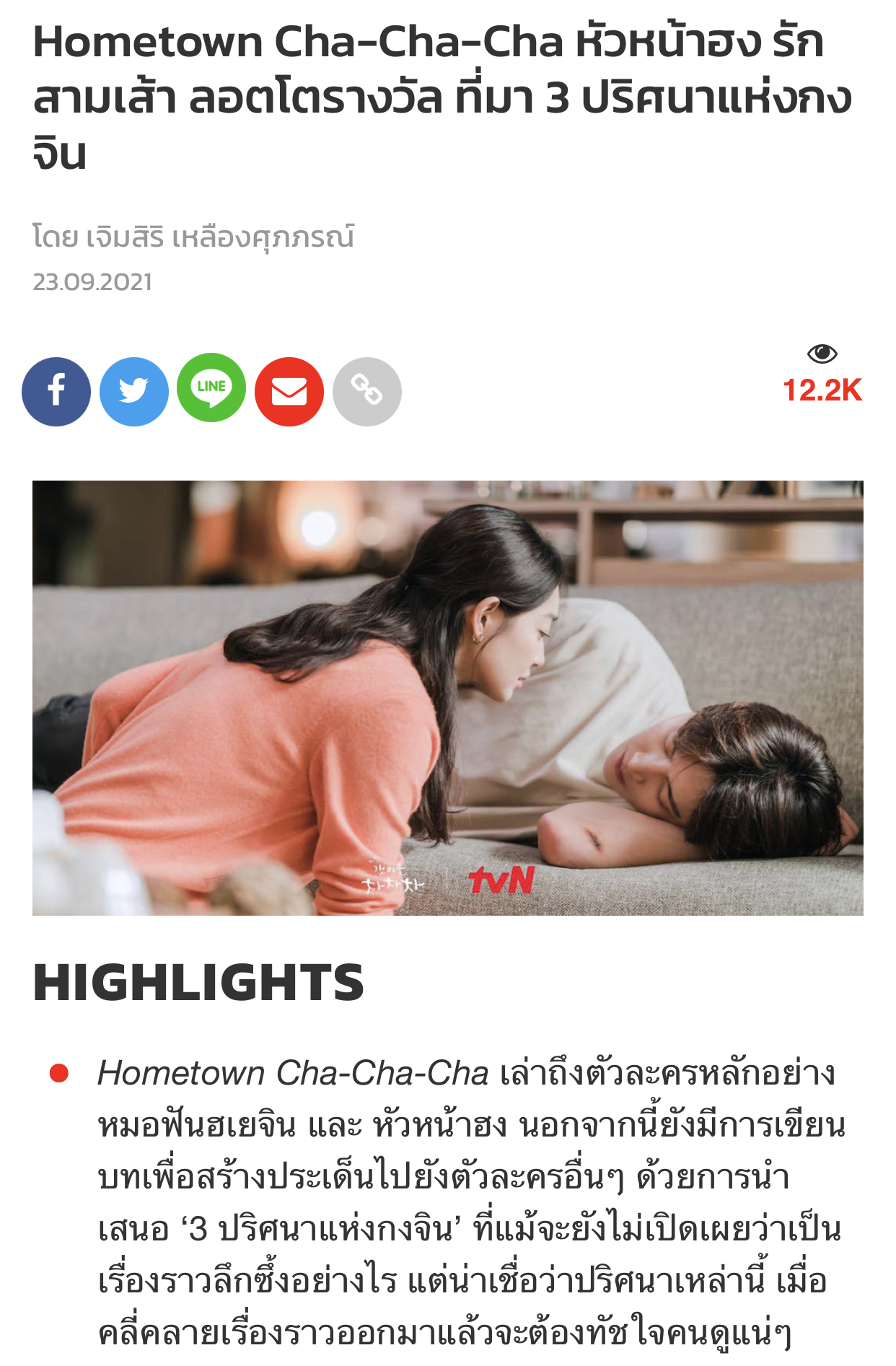This screenshot has height=1366, width=896.
Task: Copy the article link
Action: 366,391
